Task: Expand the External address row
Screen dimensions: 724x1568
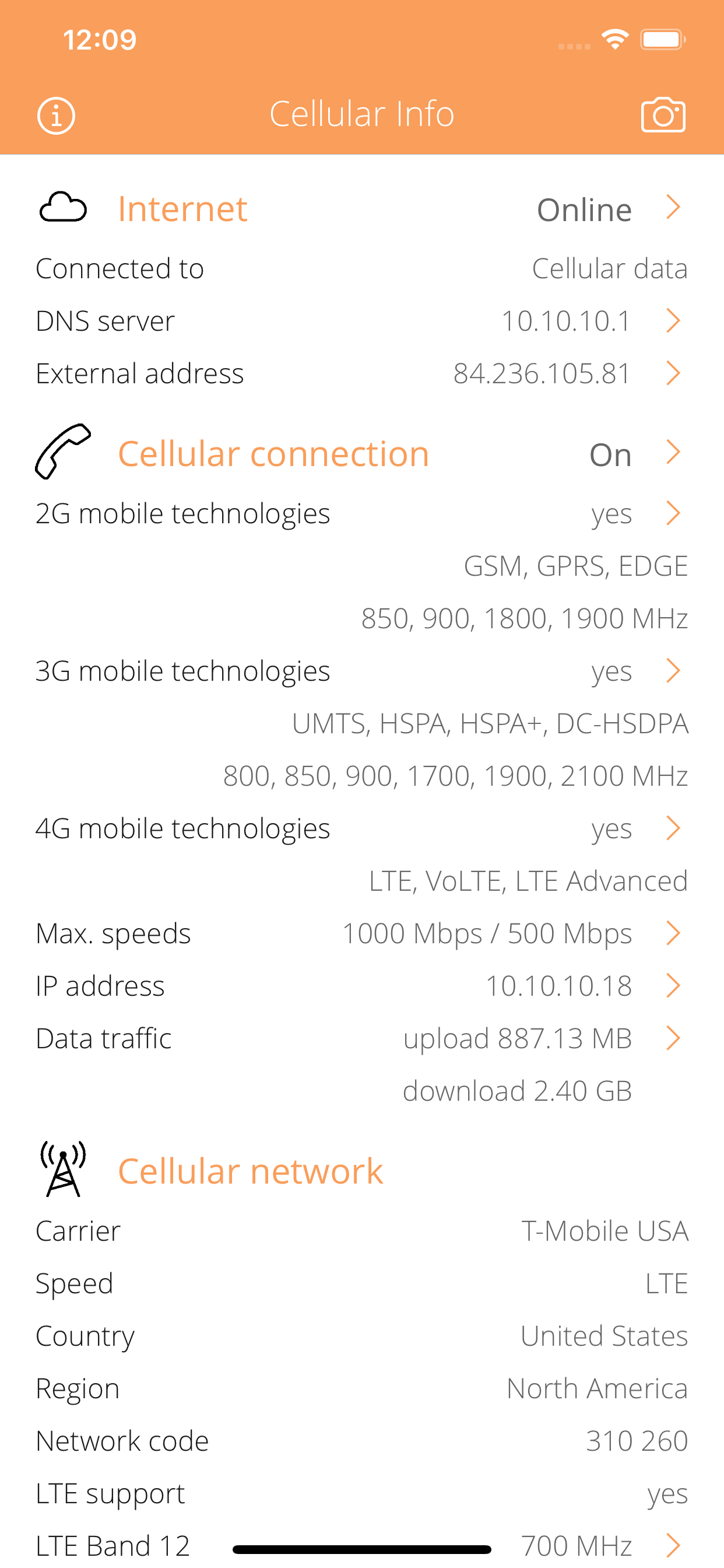Action: (673, 373)
